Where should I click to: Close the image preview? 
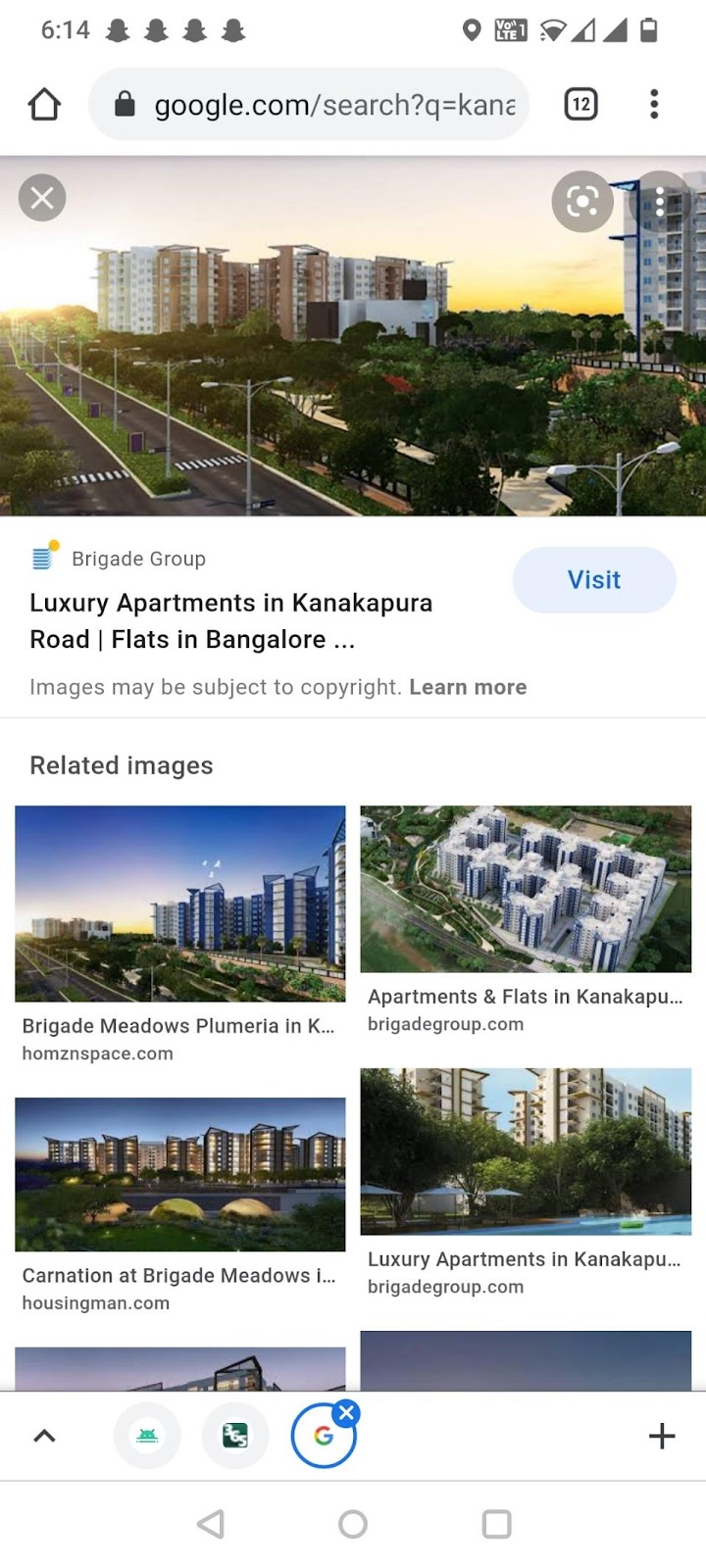(x=42, y=198)
